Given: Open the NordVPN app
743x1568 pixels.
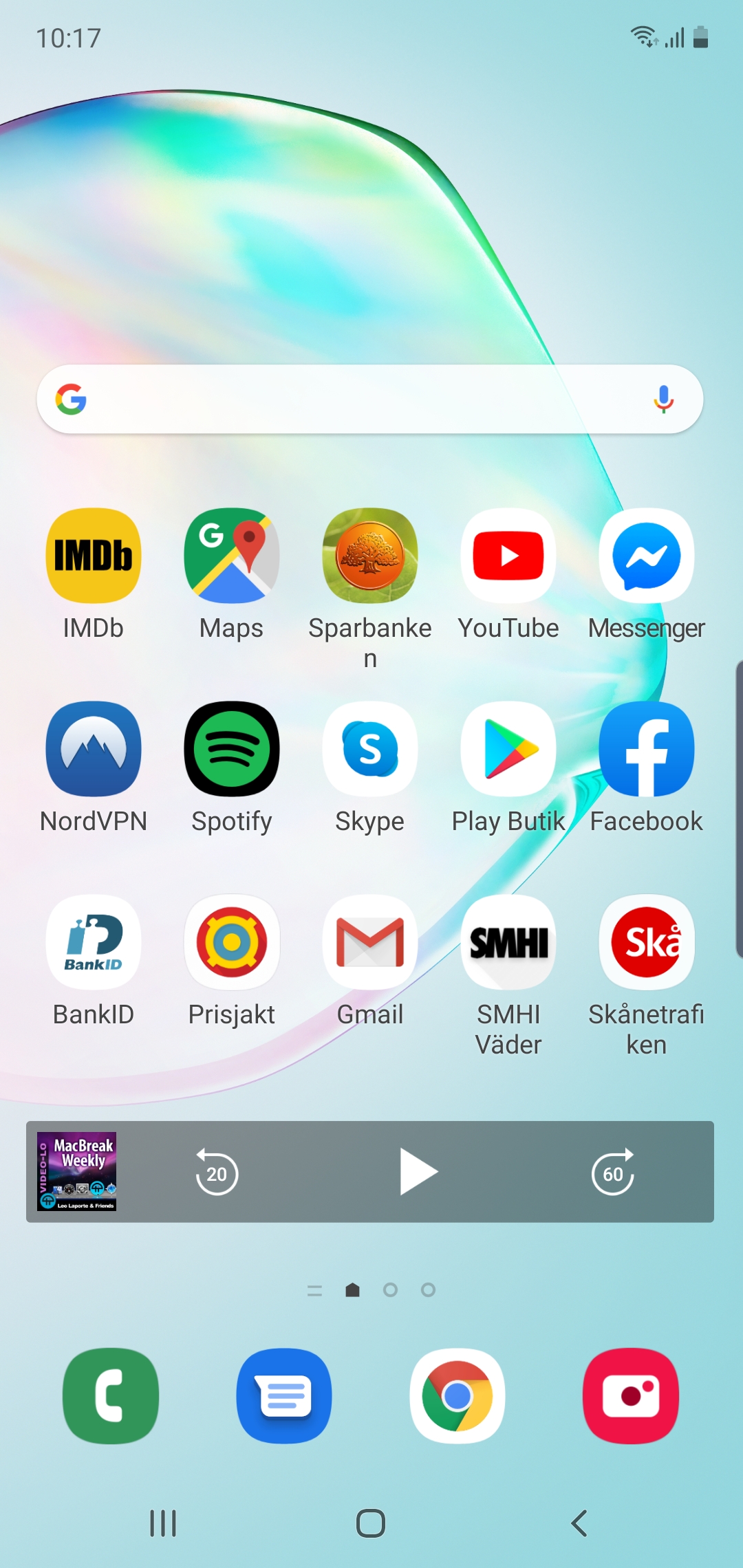Looking at the screenshot, I should coord(94,749).
